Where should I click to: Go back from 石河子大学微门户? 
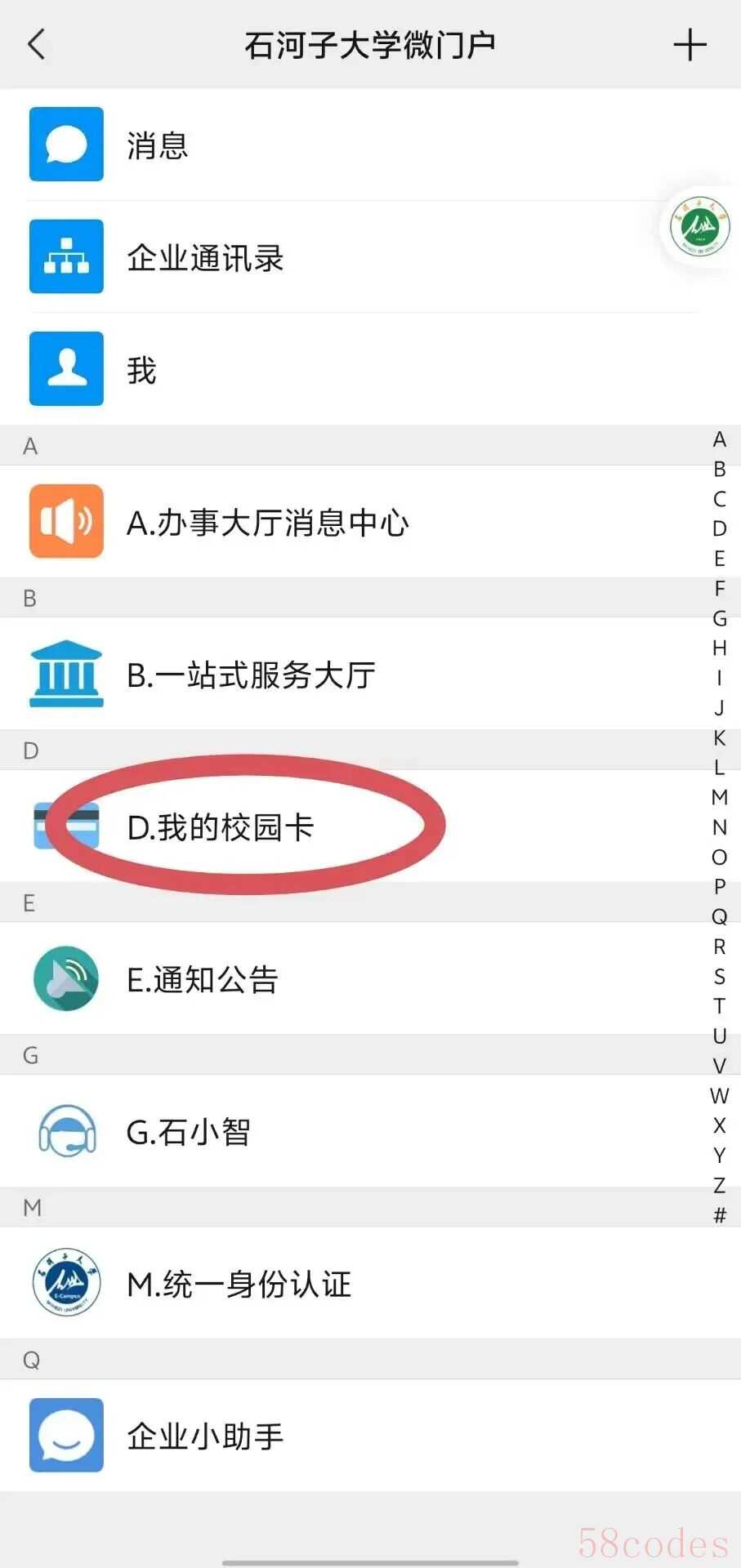tap(37, 44)
